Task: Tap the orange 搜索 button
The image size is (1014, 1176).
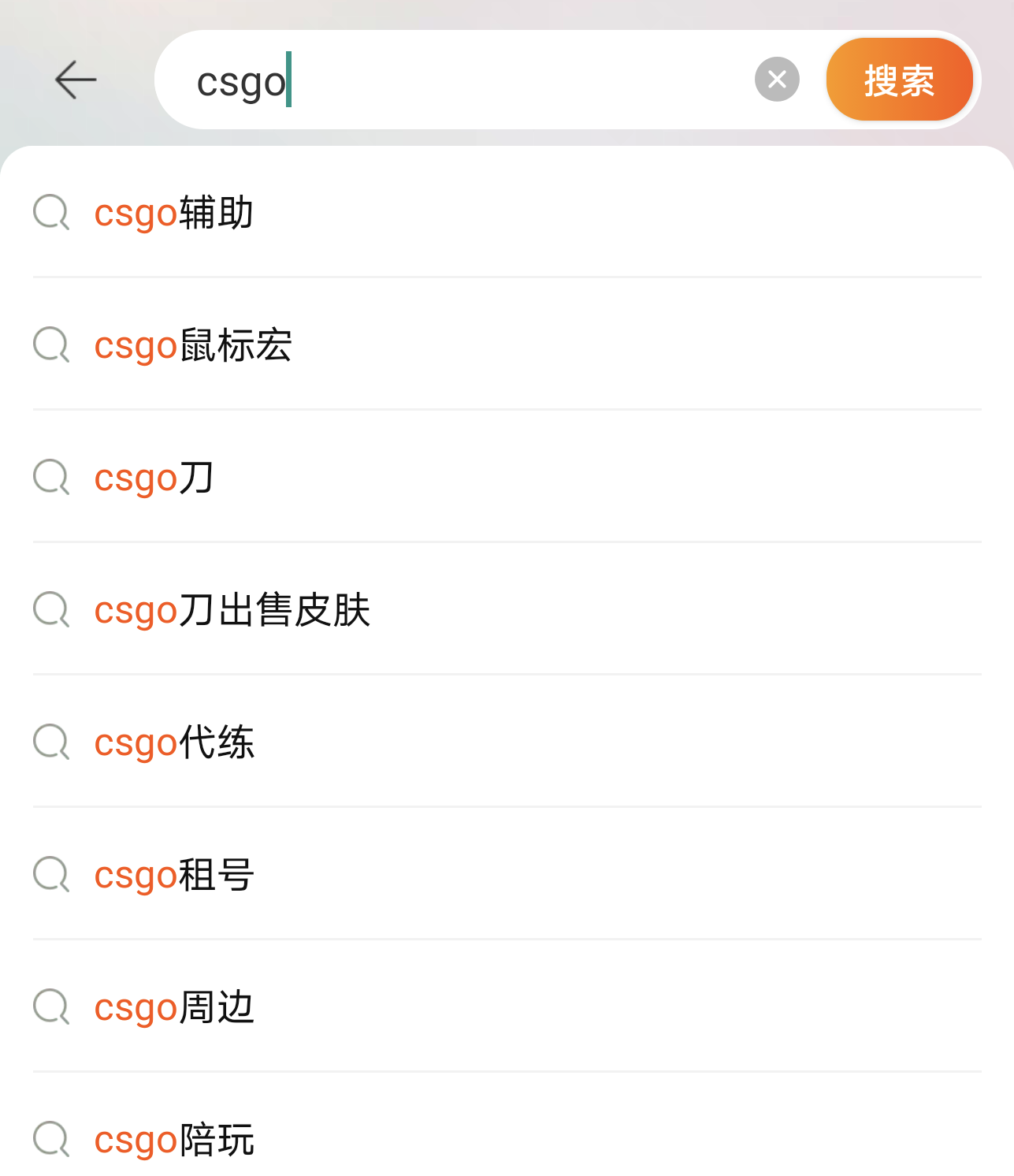Action: tap(899, 80)
